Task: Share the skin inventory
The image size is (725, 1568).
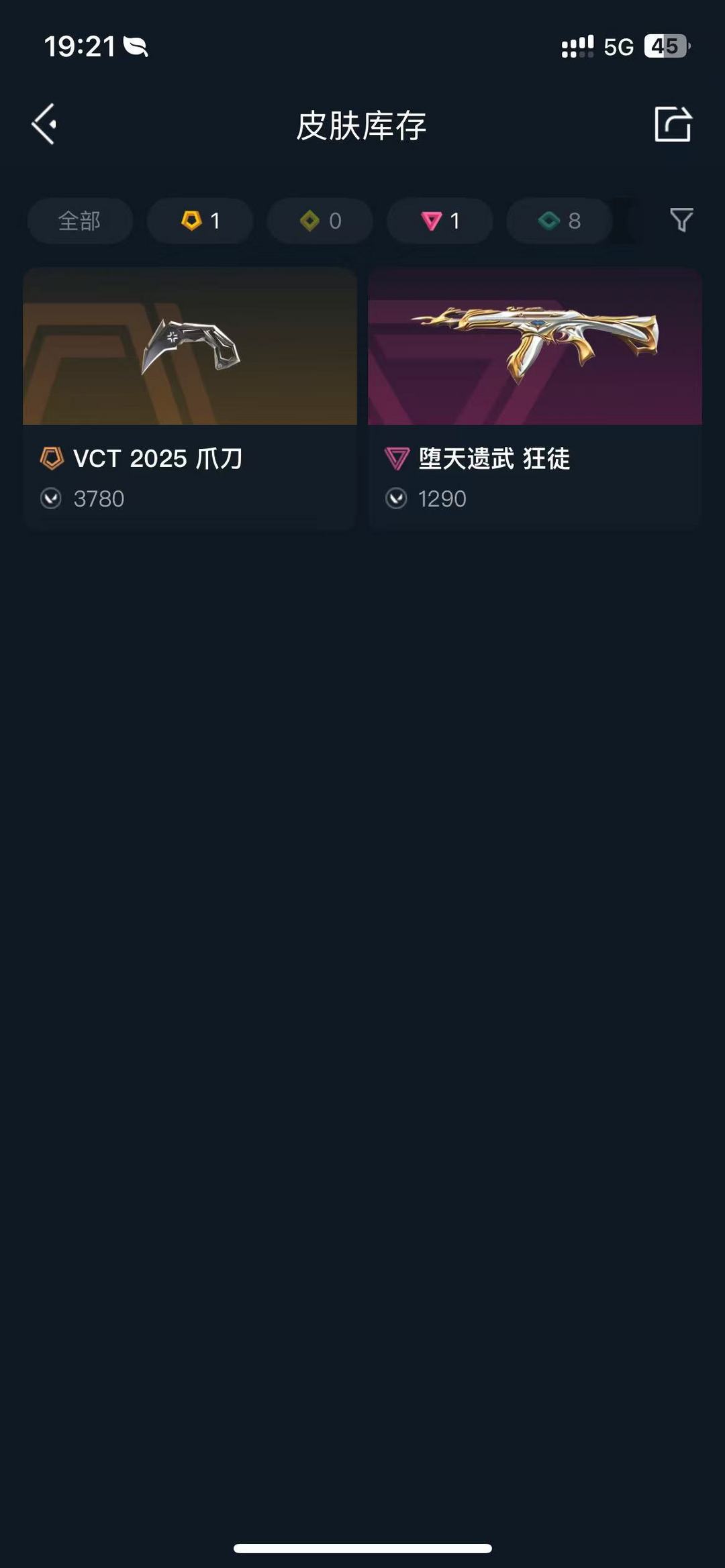Action: coord(673,124)
